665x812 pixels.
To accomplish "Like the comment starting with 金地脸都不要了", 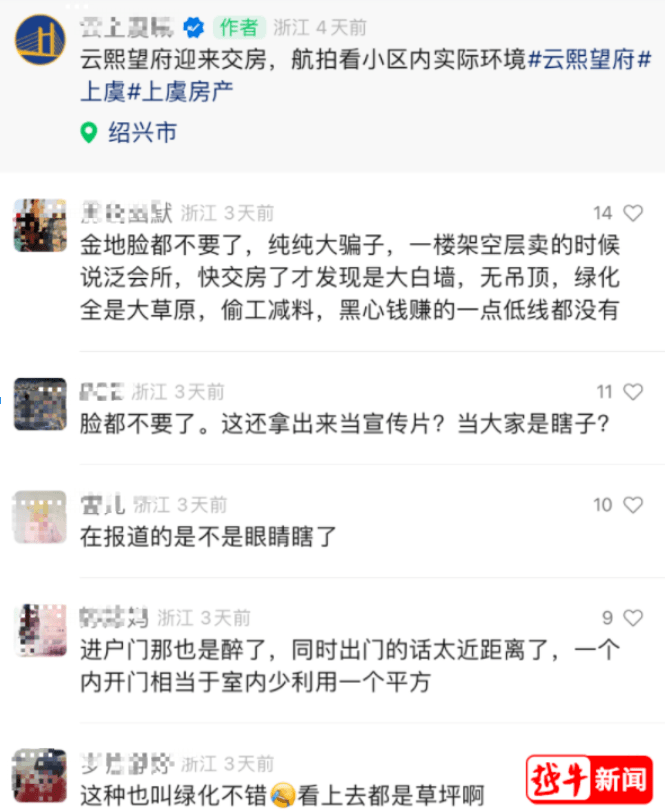I will click(x=632, y=213).
